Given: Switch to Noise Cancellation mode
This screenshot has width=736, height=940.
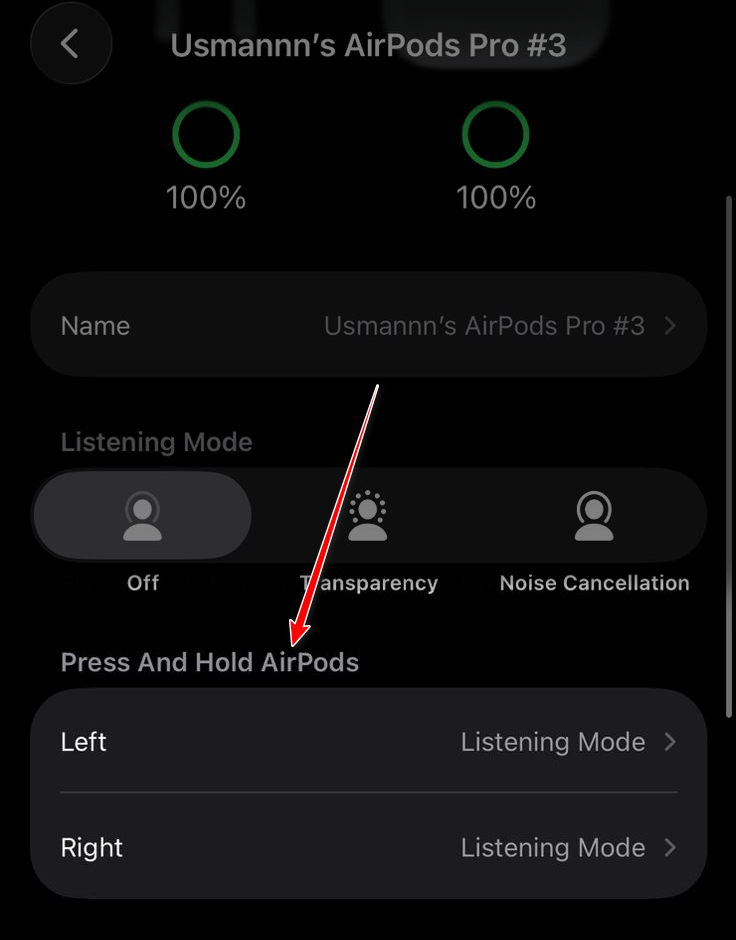Looking at the screenshot, I should pos(594,518).
